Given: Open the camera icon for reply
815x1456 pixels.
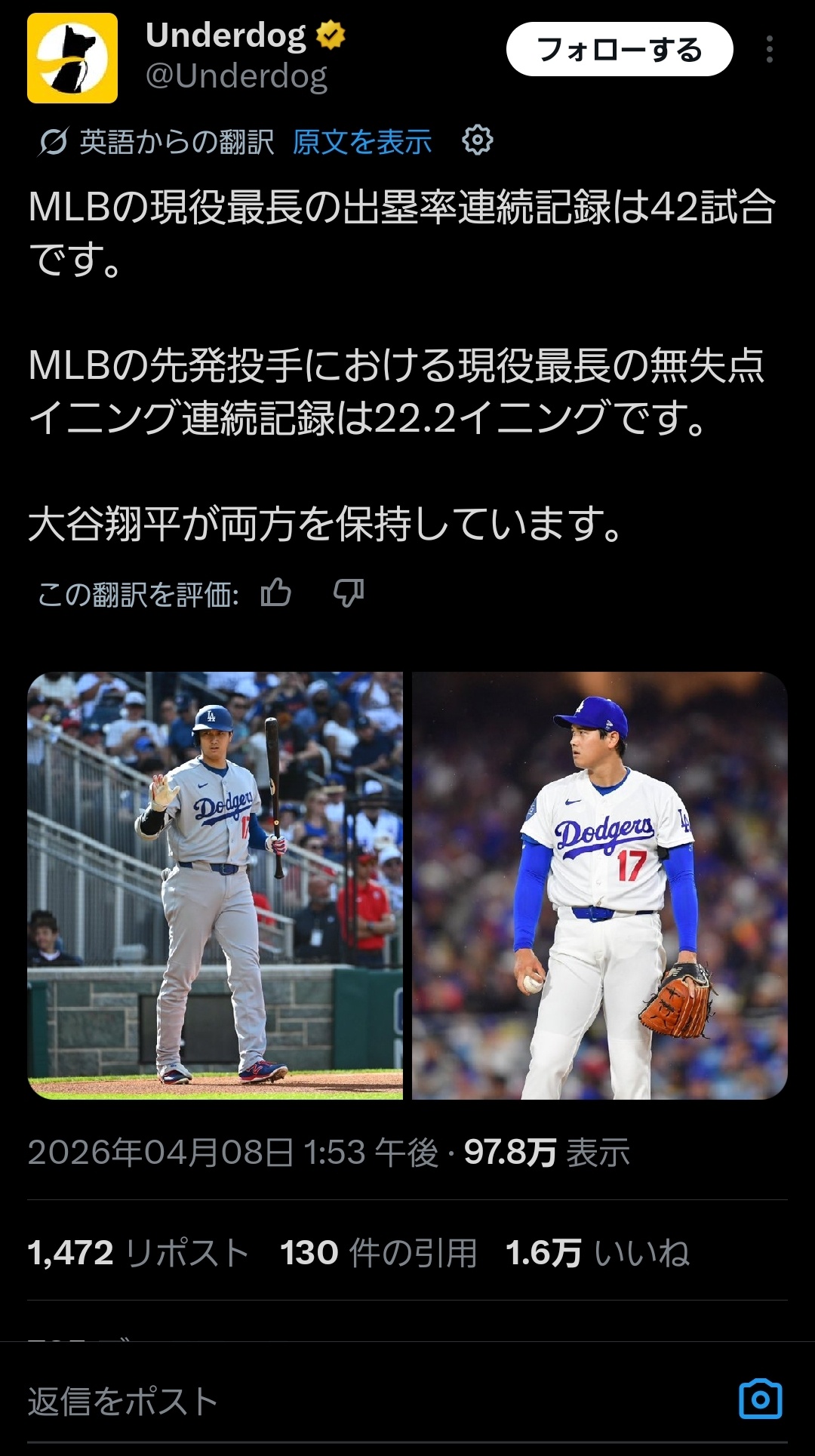Looking at the screenshot, I should coord(760,1399).
